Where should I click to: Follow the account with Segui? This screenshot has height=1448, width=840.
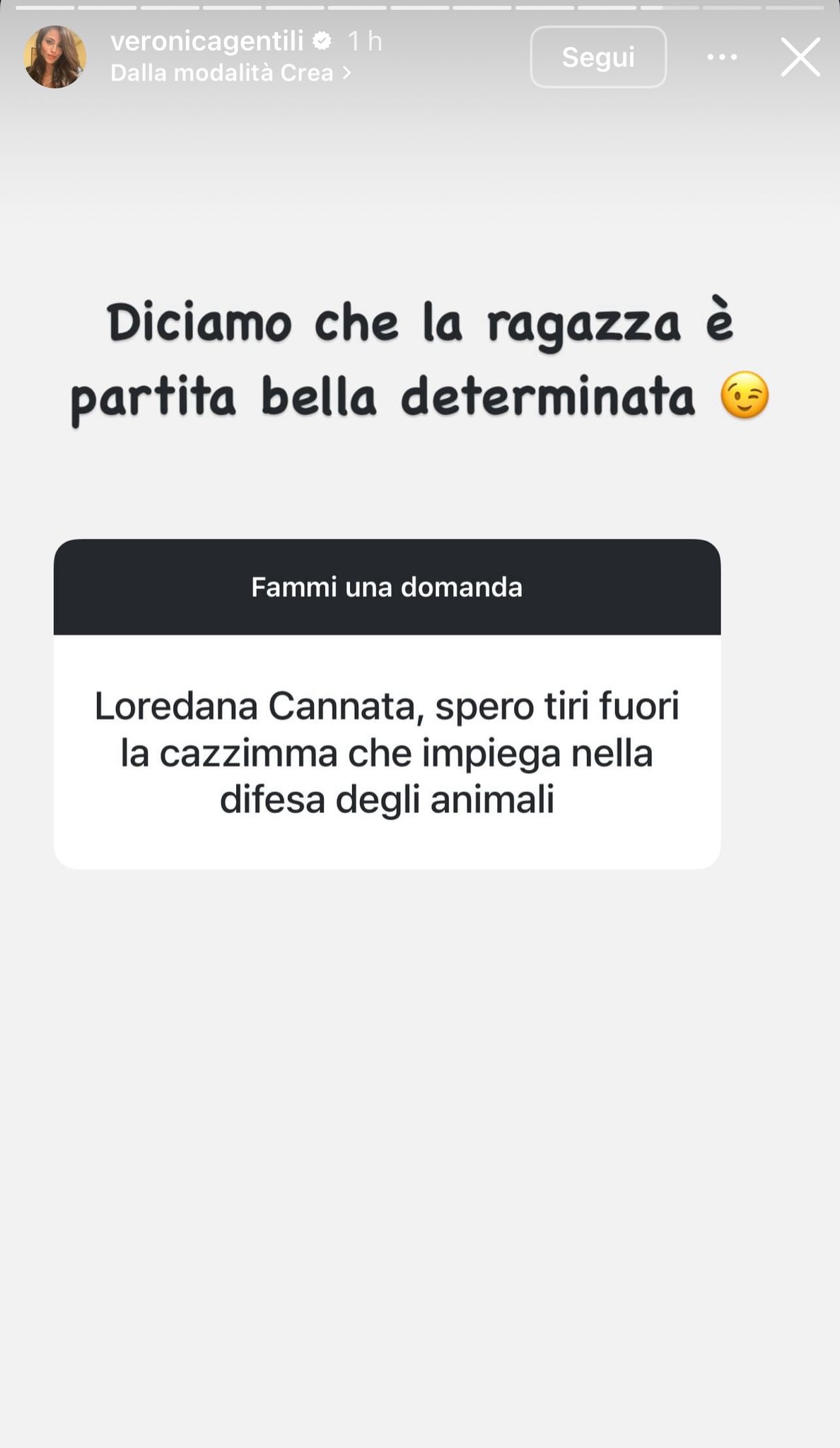coord(598,57)
